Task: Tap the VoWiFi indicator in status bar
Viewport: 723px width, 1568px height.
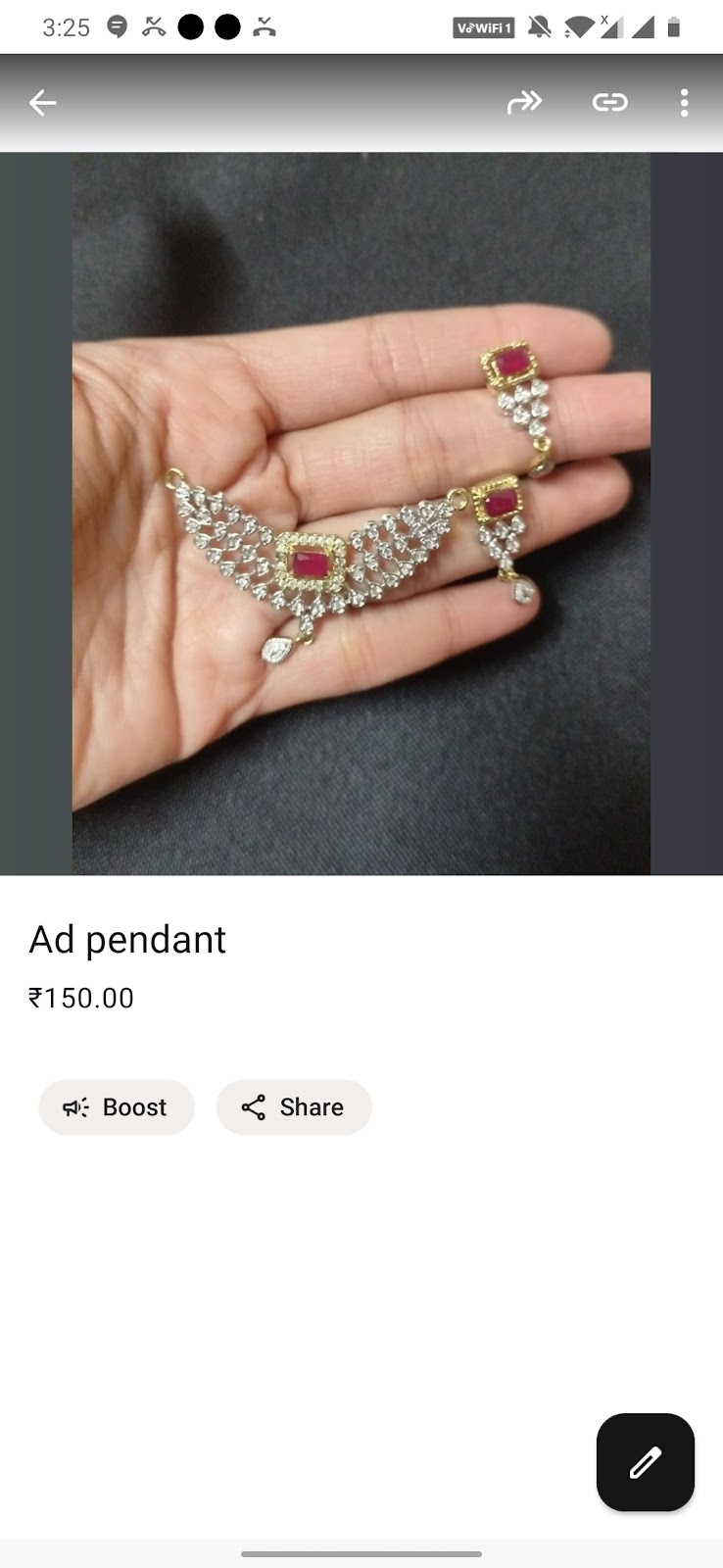Action: point(486,27)
